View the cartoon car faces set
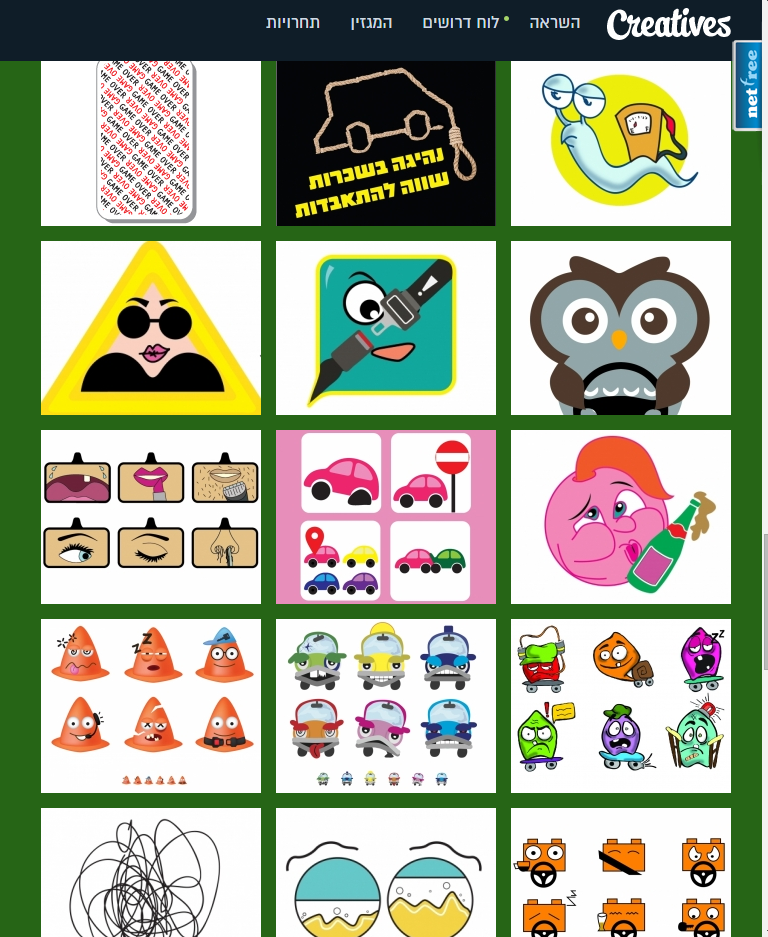768x937 pixels. (385, 706)
